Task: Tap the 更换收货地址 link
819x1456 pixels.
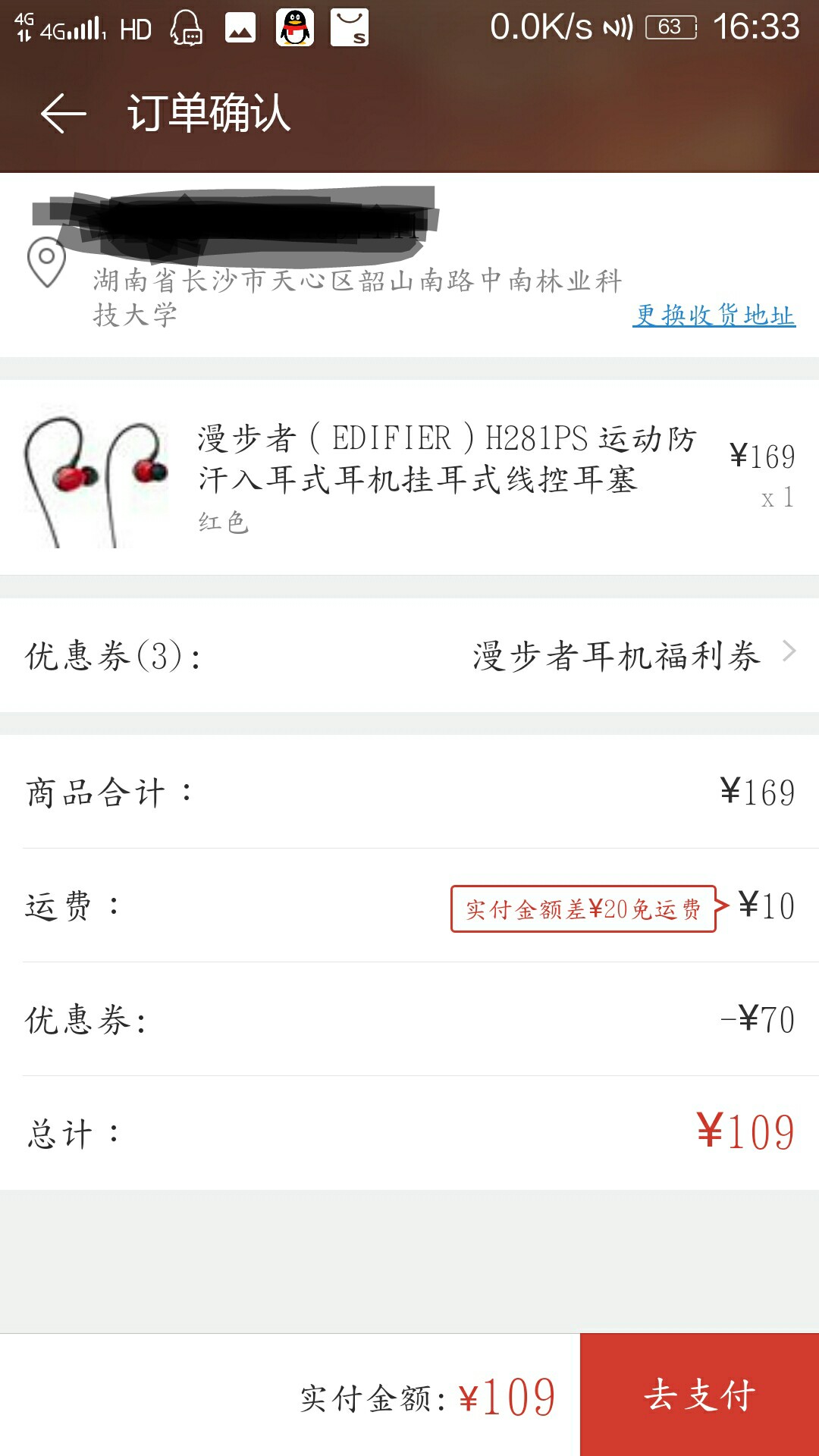Action: [x=714, y=315]
